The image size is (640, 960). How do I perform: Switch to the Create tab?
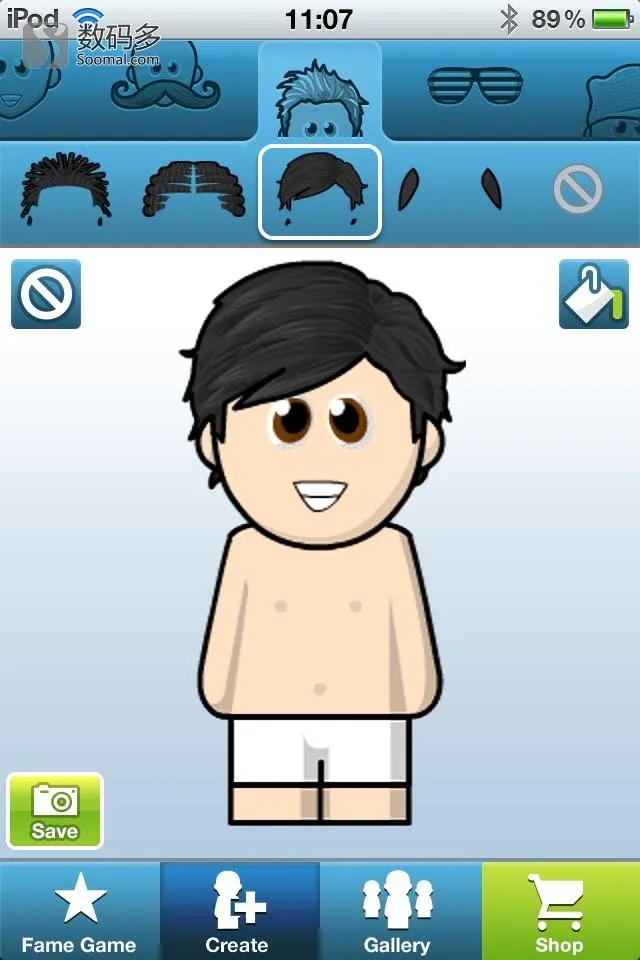click(x=238, y=910)
